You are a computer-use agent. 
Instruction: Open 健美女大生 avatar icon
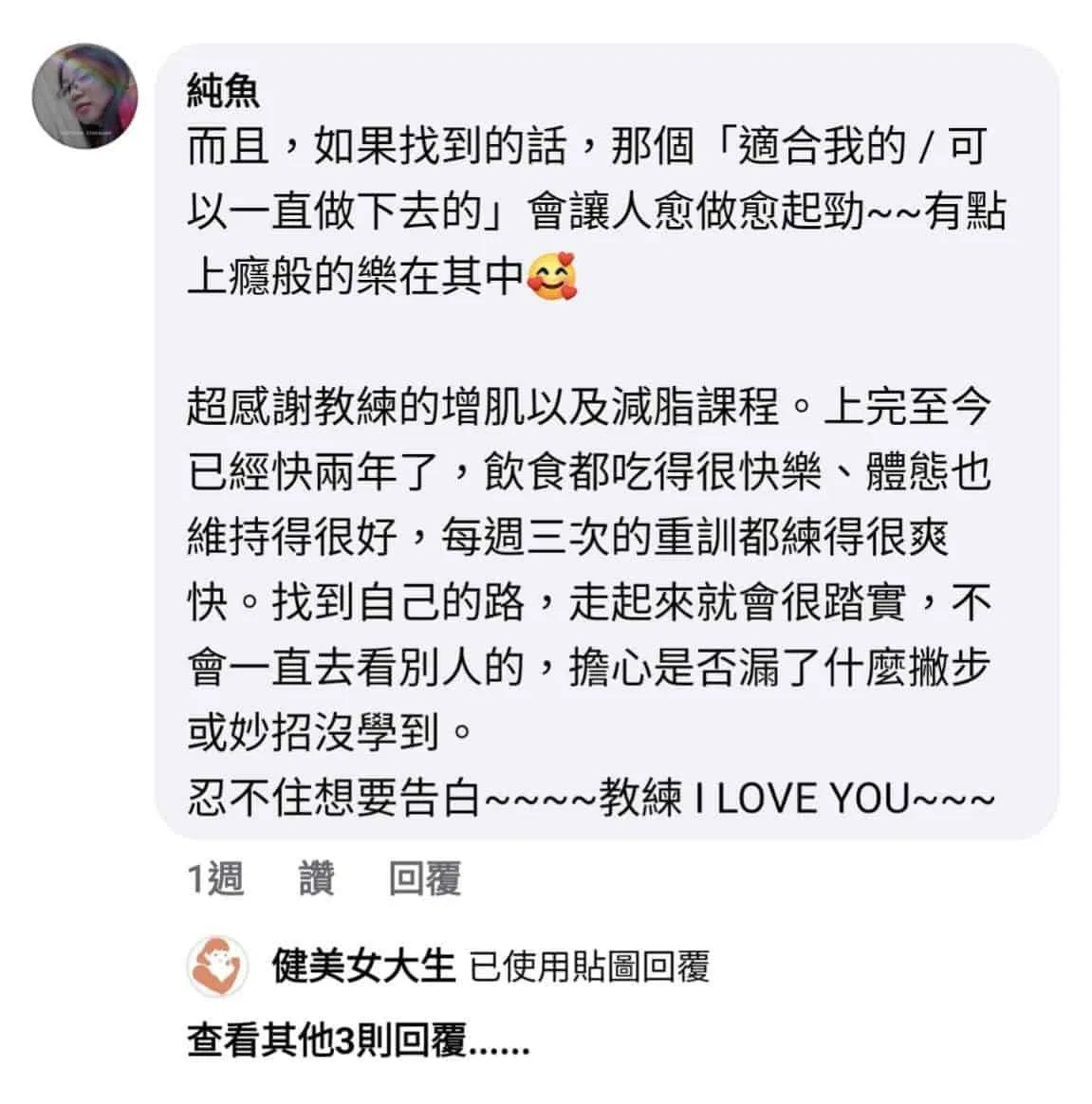click(217, 966)
